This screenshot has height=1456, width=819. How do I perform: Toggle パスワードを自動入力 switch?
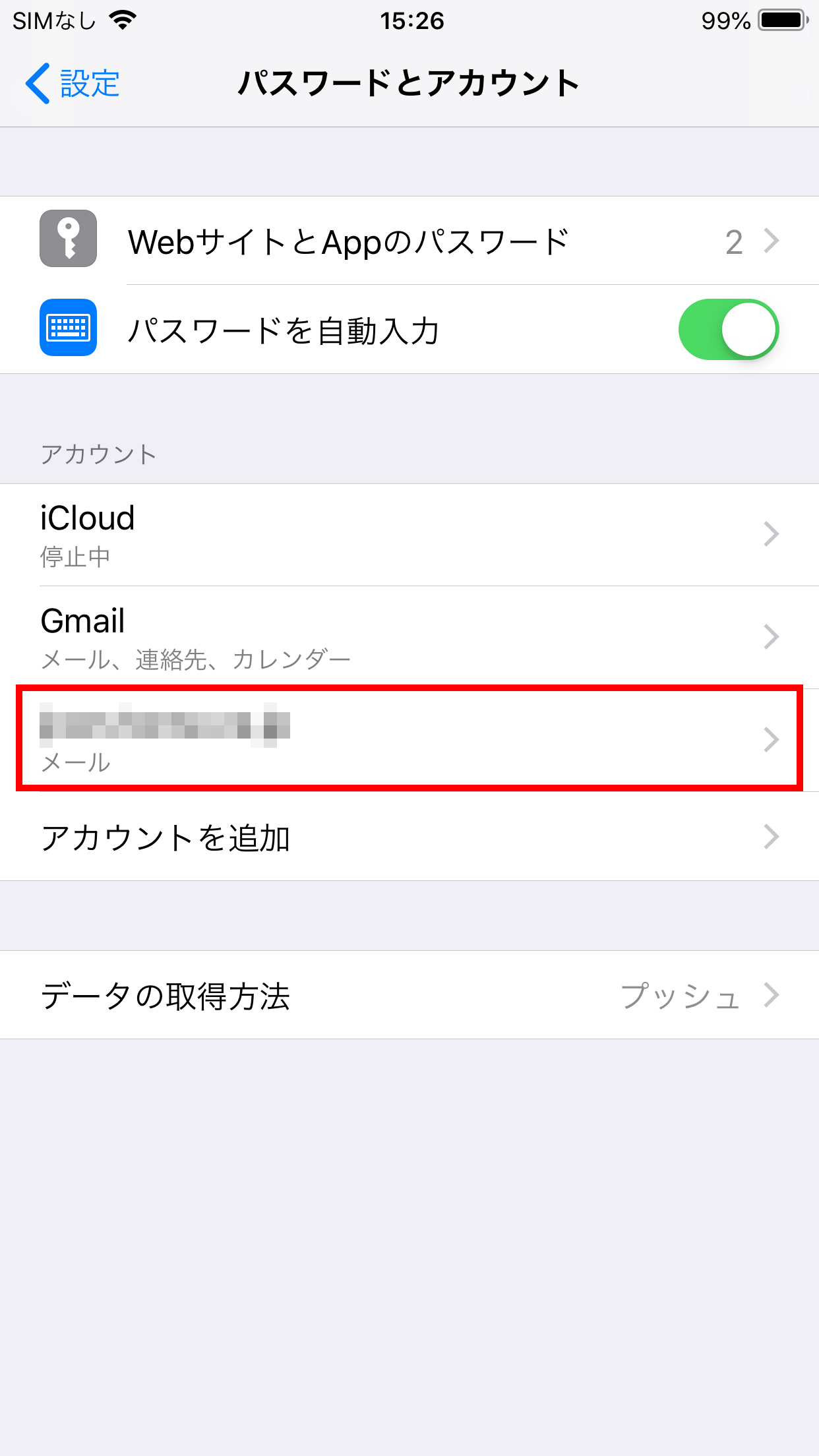click(x=729, y=329)
